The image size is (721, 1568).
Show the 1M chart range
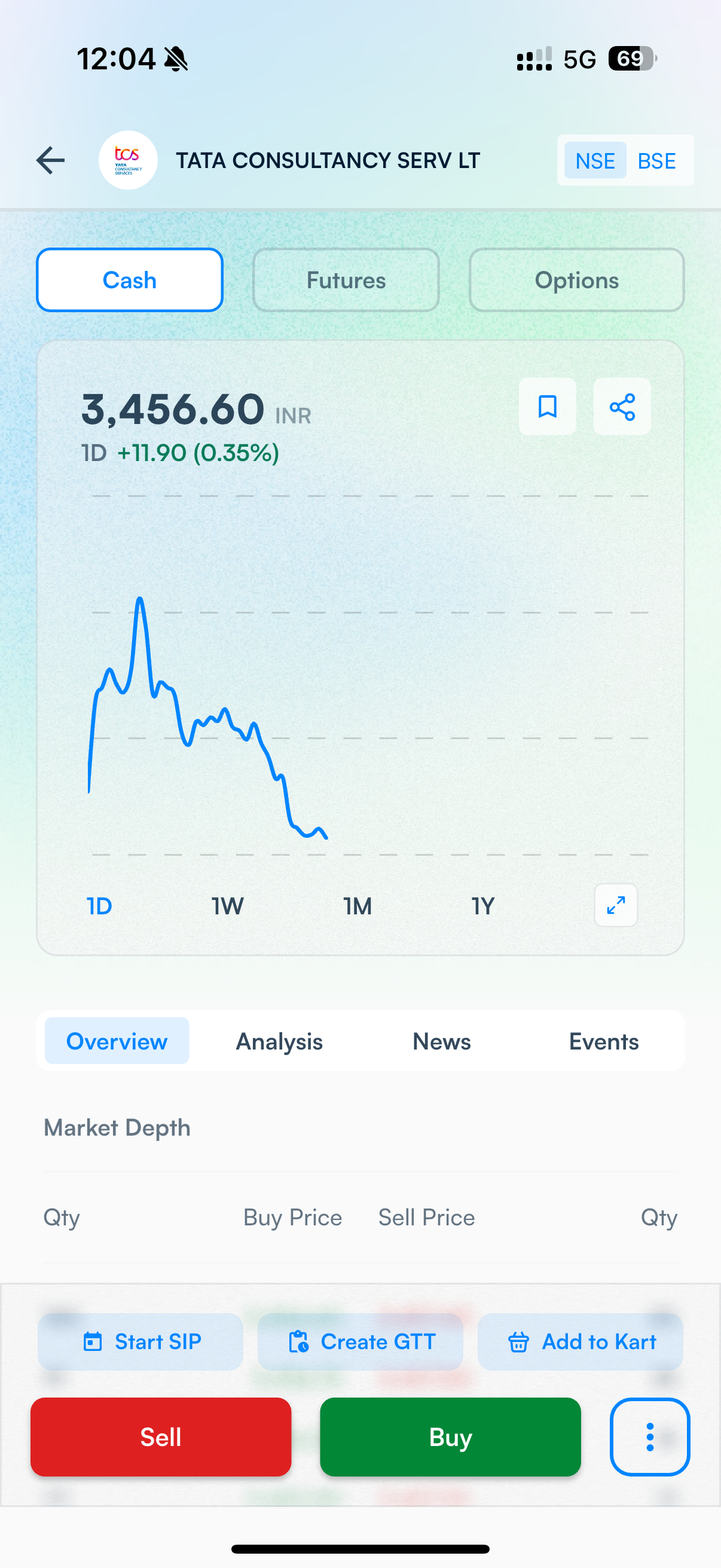pyautogui.click(x=358, y=907)
